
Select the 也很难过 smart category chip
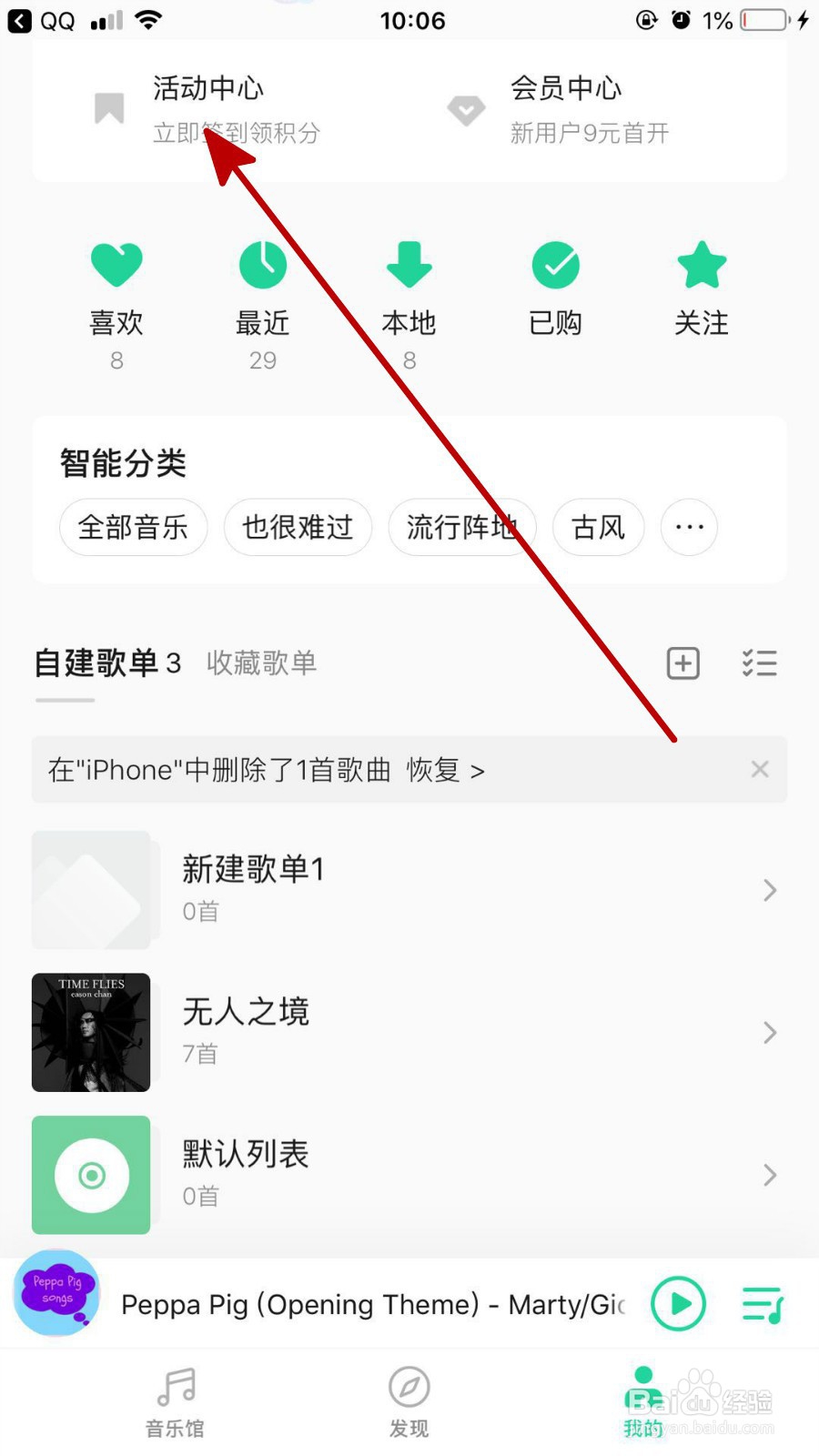(298, 528)
